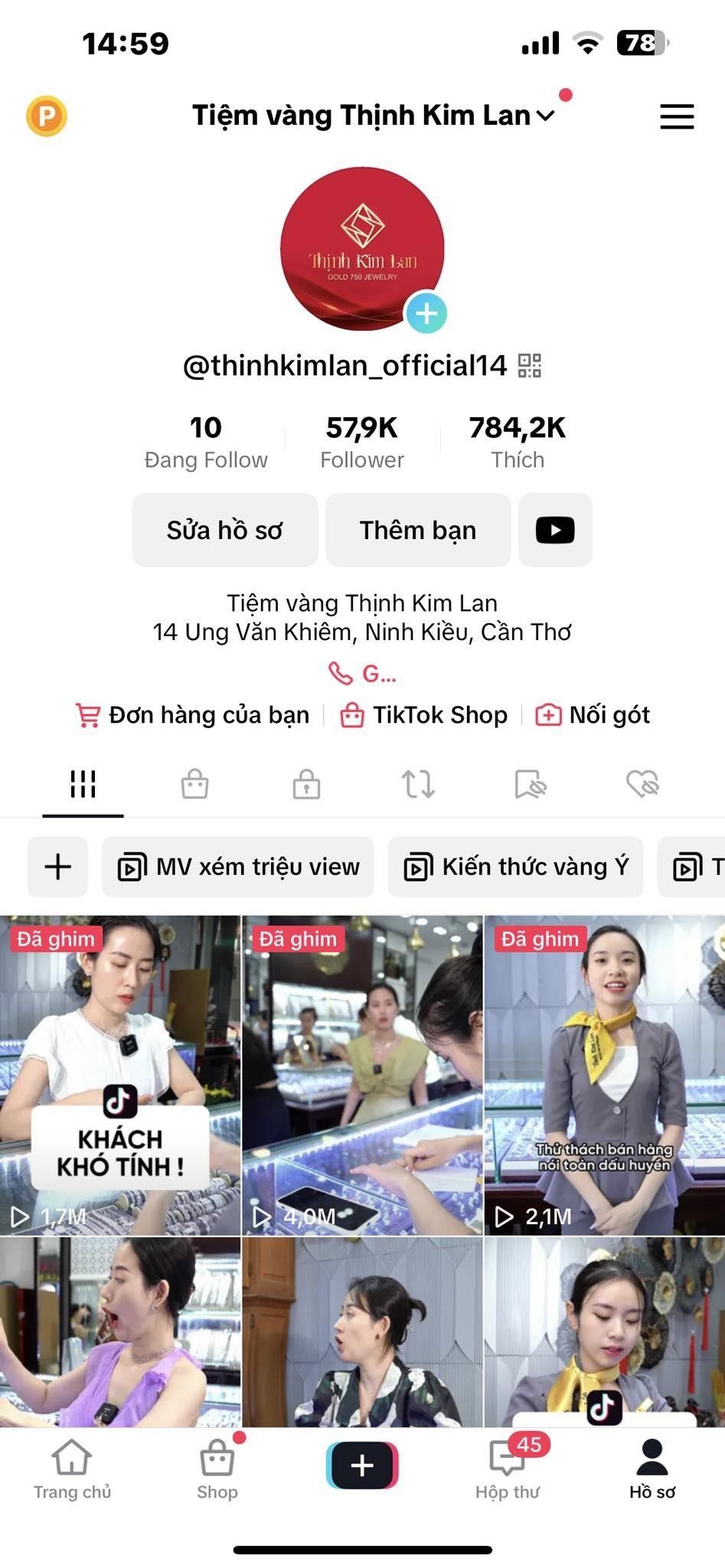Show liked videos via the heart tab
Viewport: 725px width, 1568px height.
click(642, 784)
